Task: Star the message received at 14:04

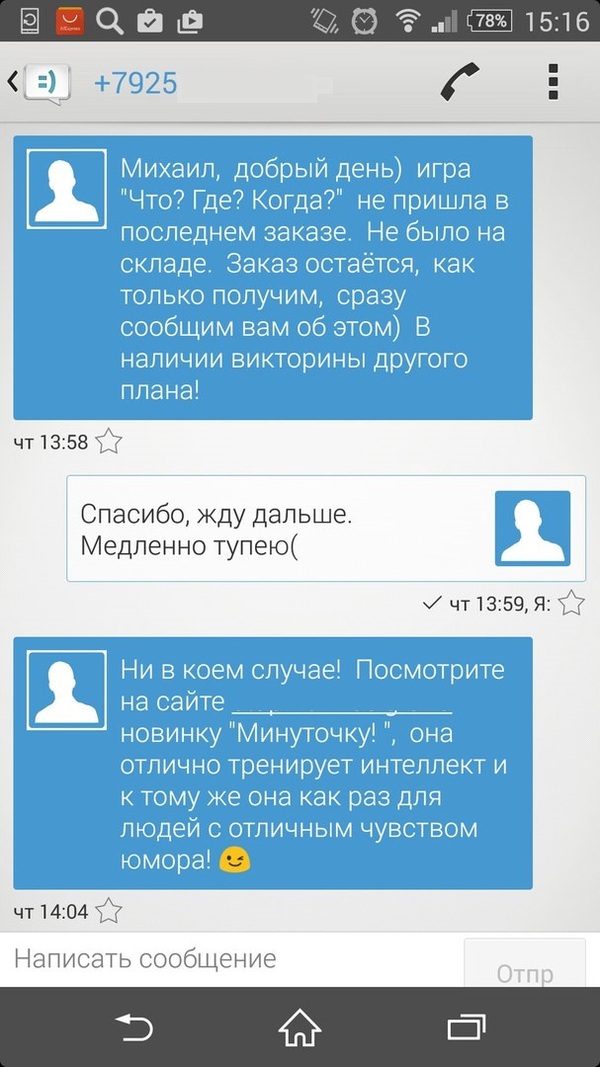Action: pyautogui.click(x=108, y=911)
